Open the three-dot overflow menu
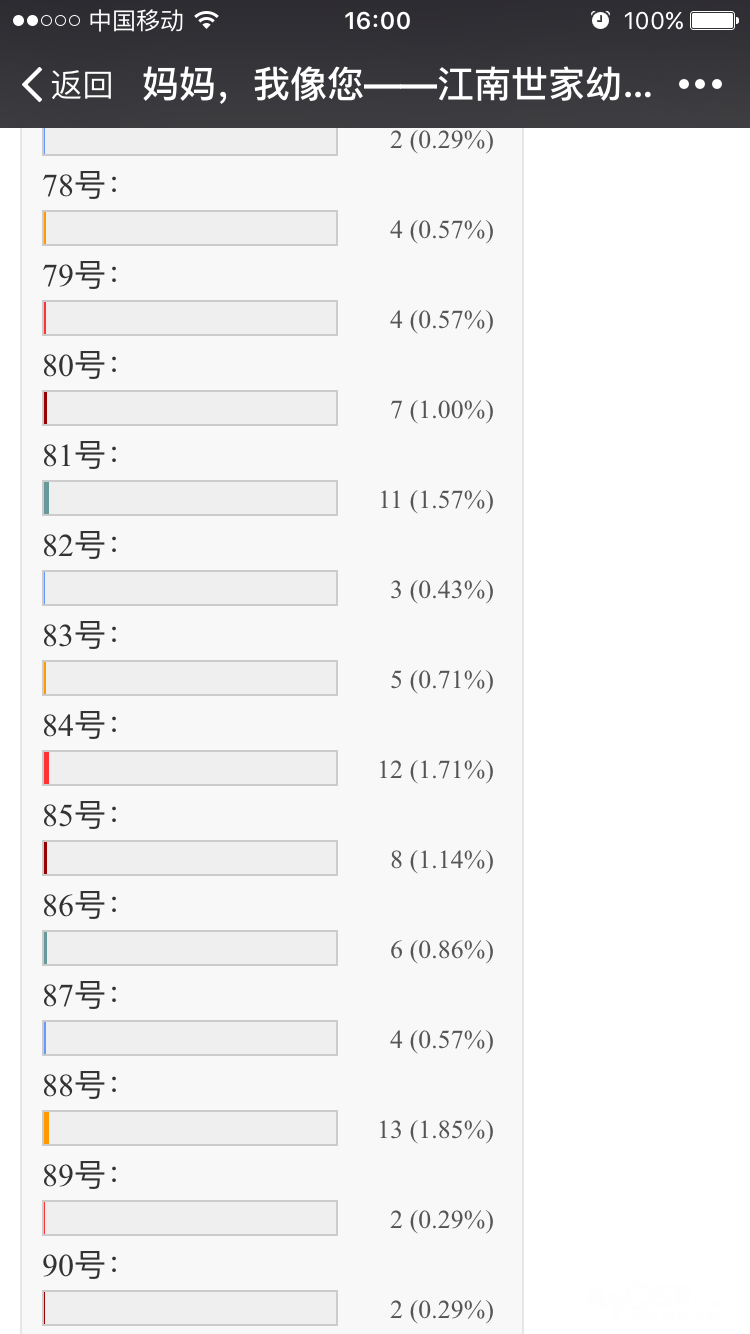The image size is (750, 1334). [x=700, y=85]
